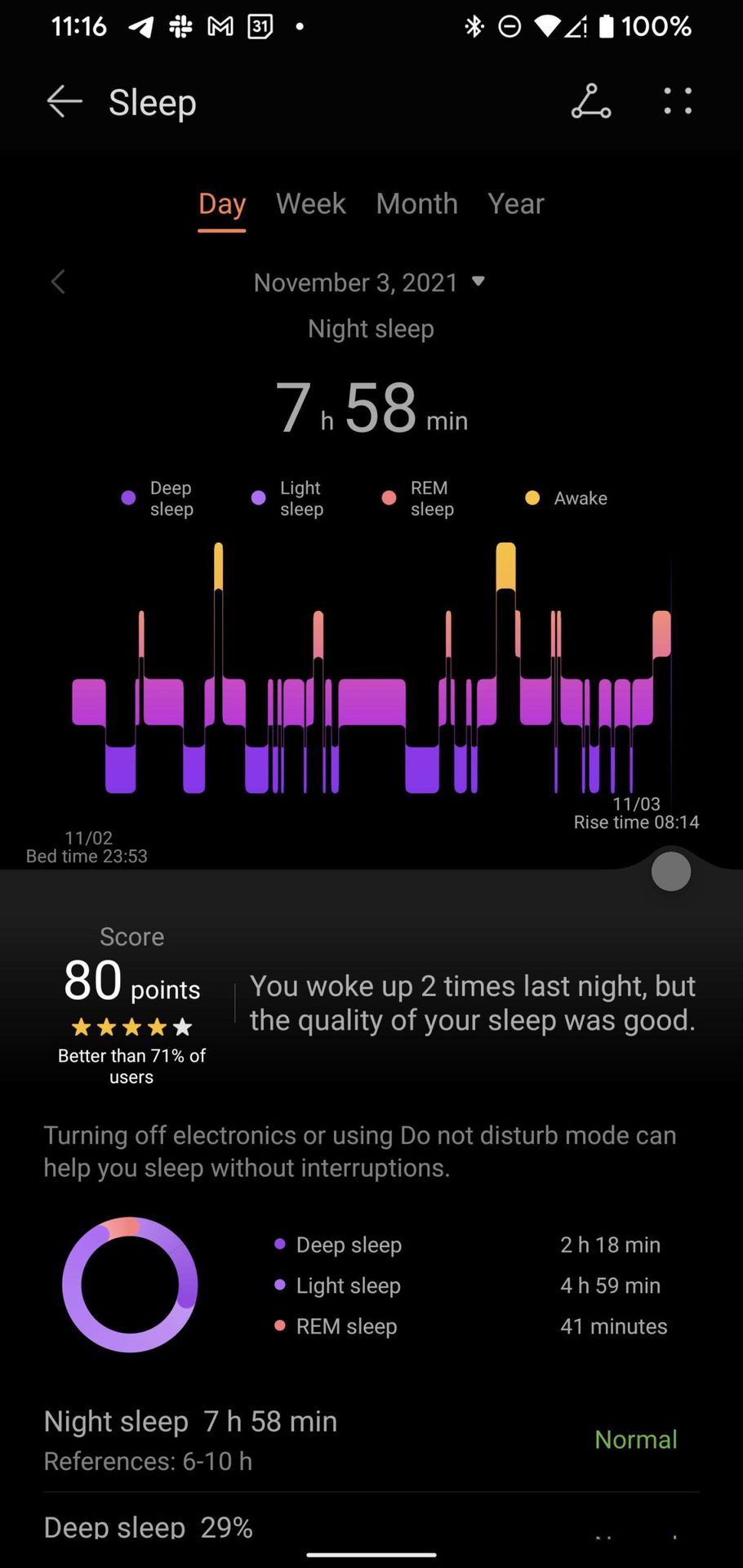Switch to the Month tab
Screen dimensions: 743x1568
tap(416, 204)
